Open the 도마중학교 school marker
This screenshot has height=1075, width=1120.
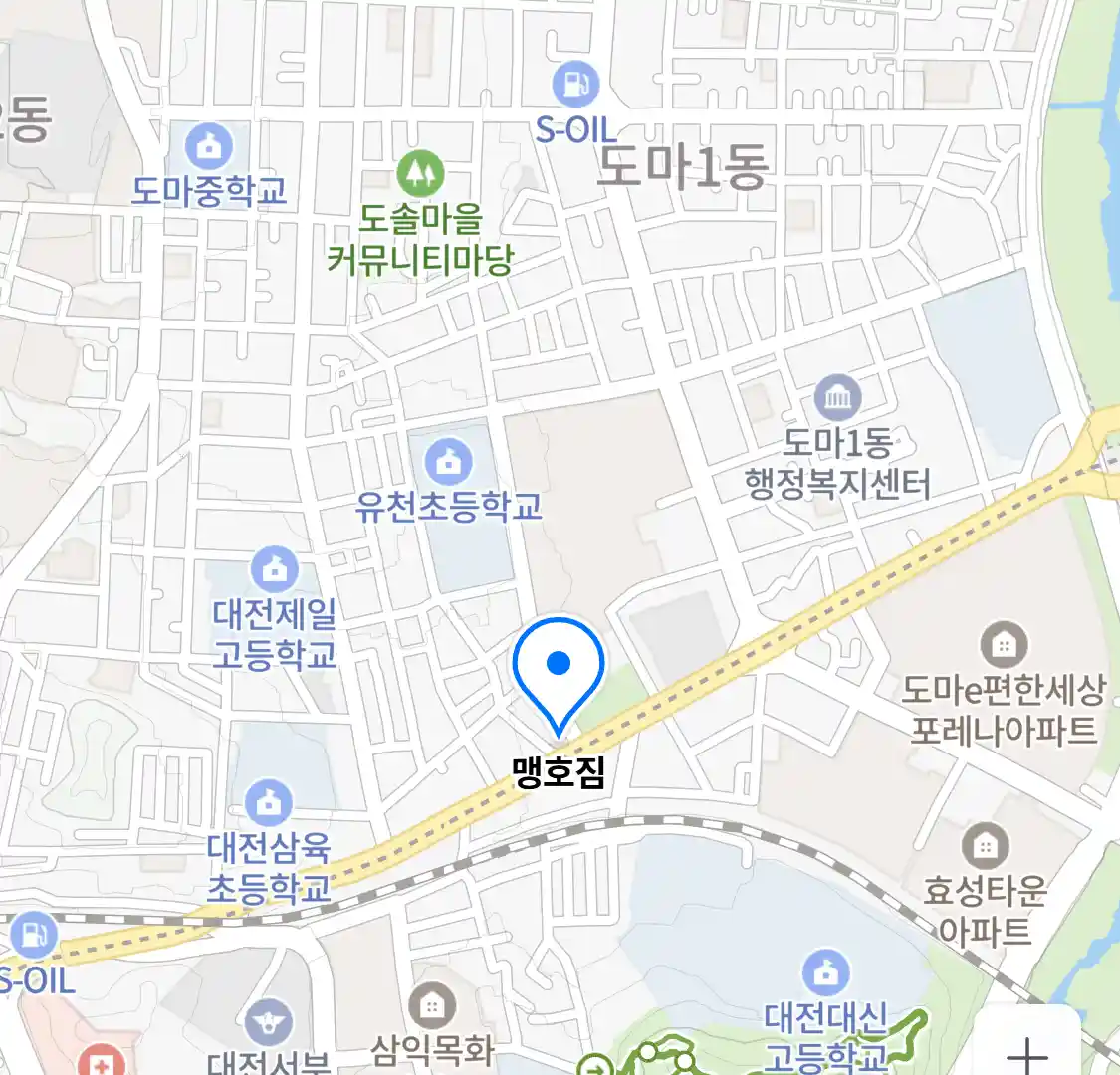pos(208,148)
